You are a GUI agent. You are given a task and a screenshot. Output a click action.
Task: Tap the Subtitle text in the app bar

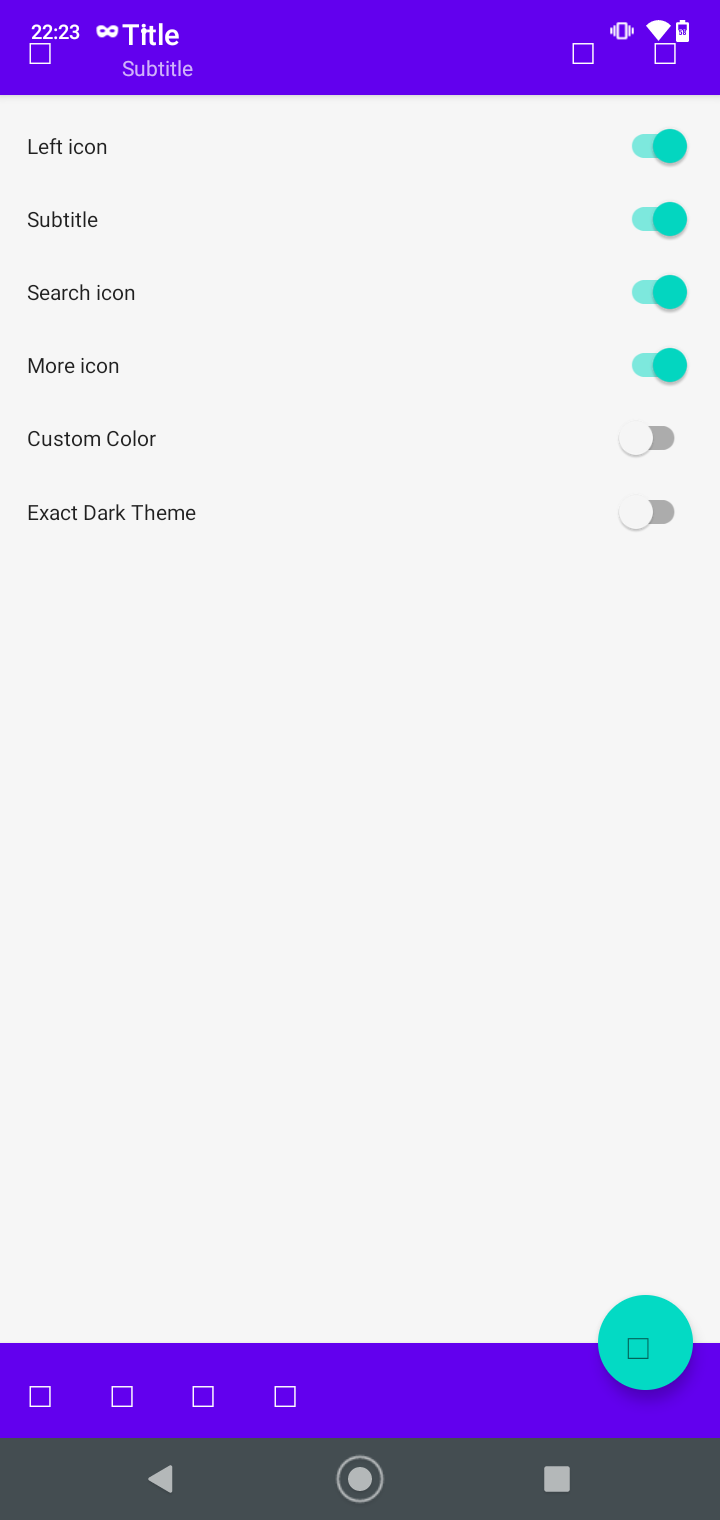pyautogui.click(x=156, y=68)
